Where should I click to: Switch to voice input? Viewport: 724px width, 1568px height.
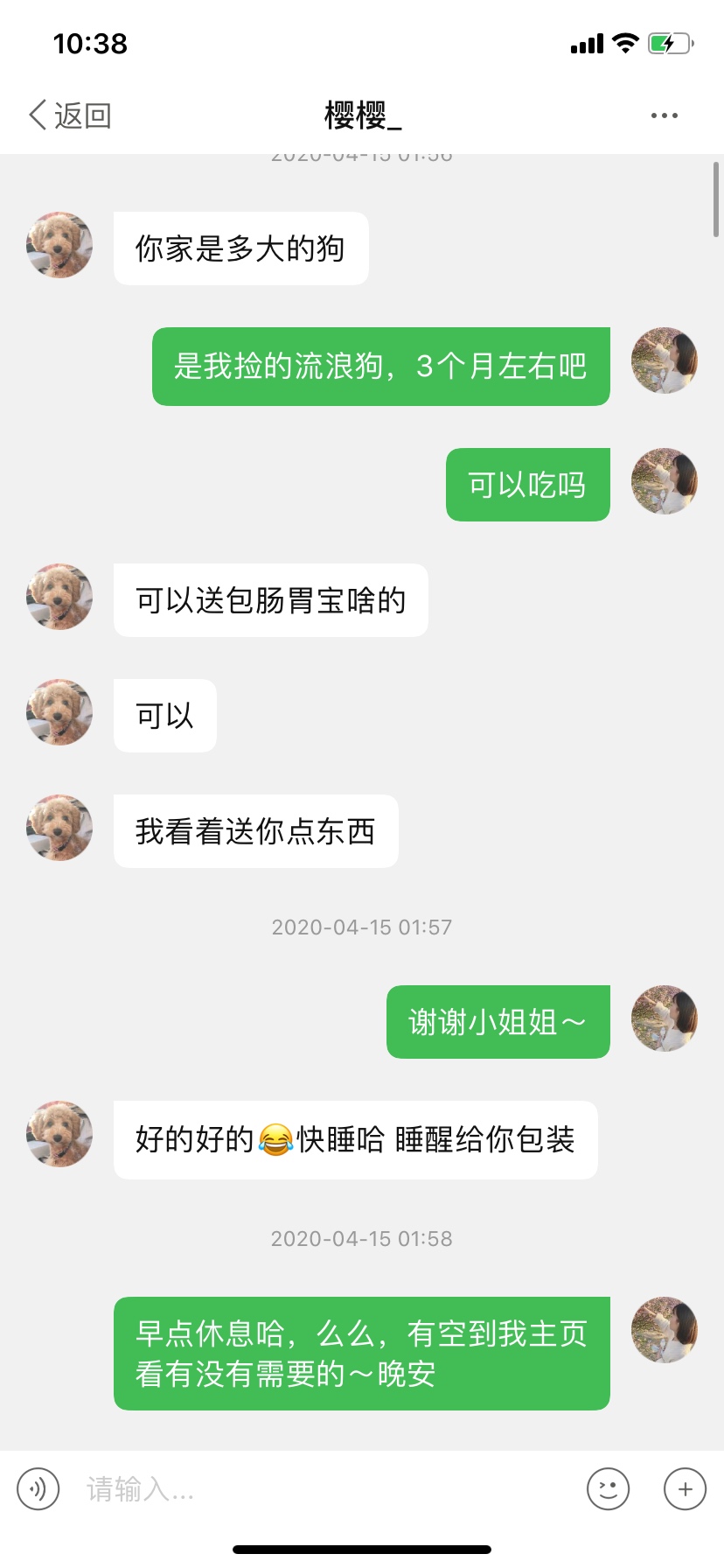coord(38,1488)
